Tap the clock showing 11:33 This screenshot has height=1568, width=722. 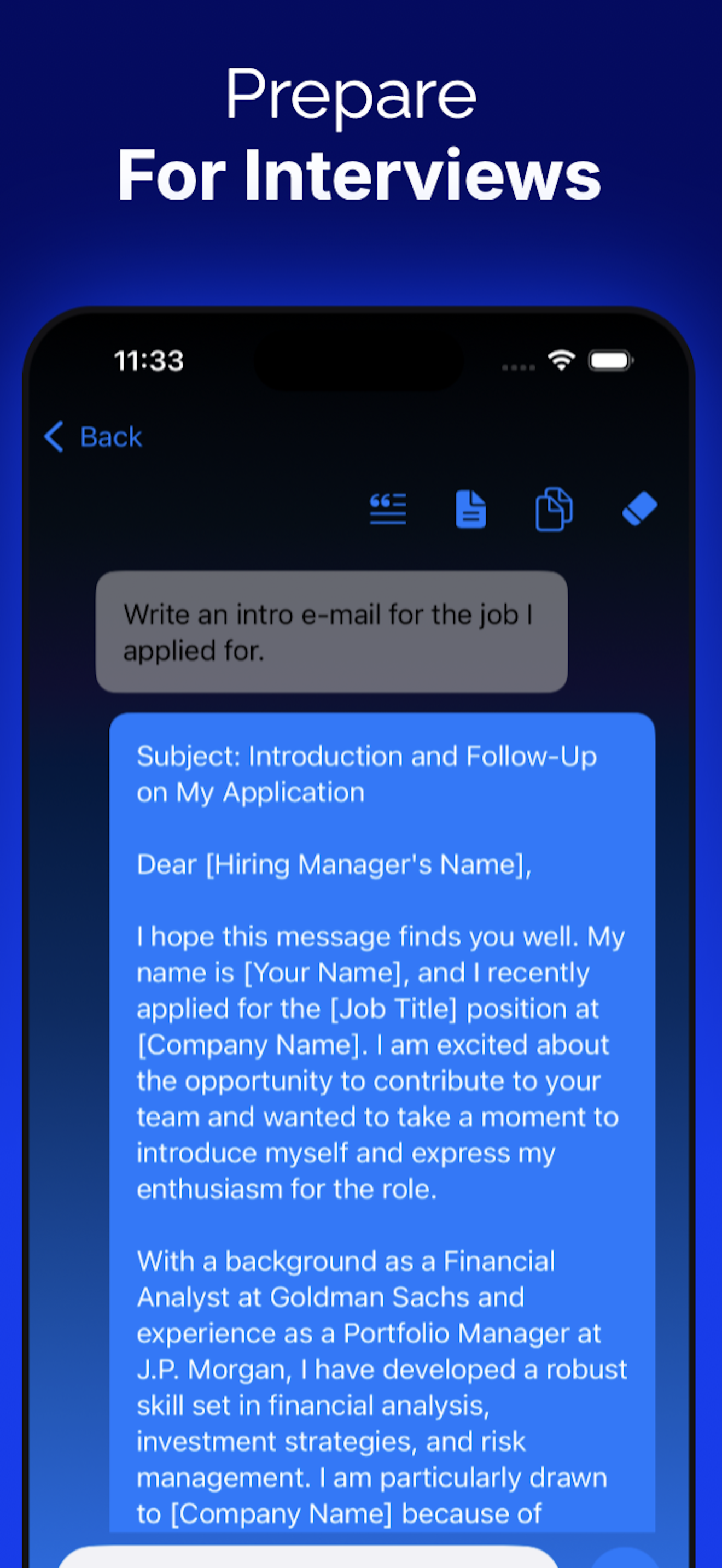(150, 360)
